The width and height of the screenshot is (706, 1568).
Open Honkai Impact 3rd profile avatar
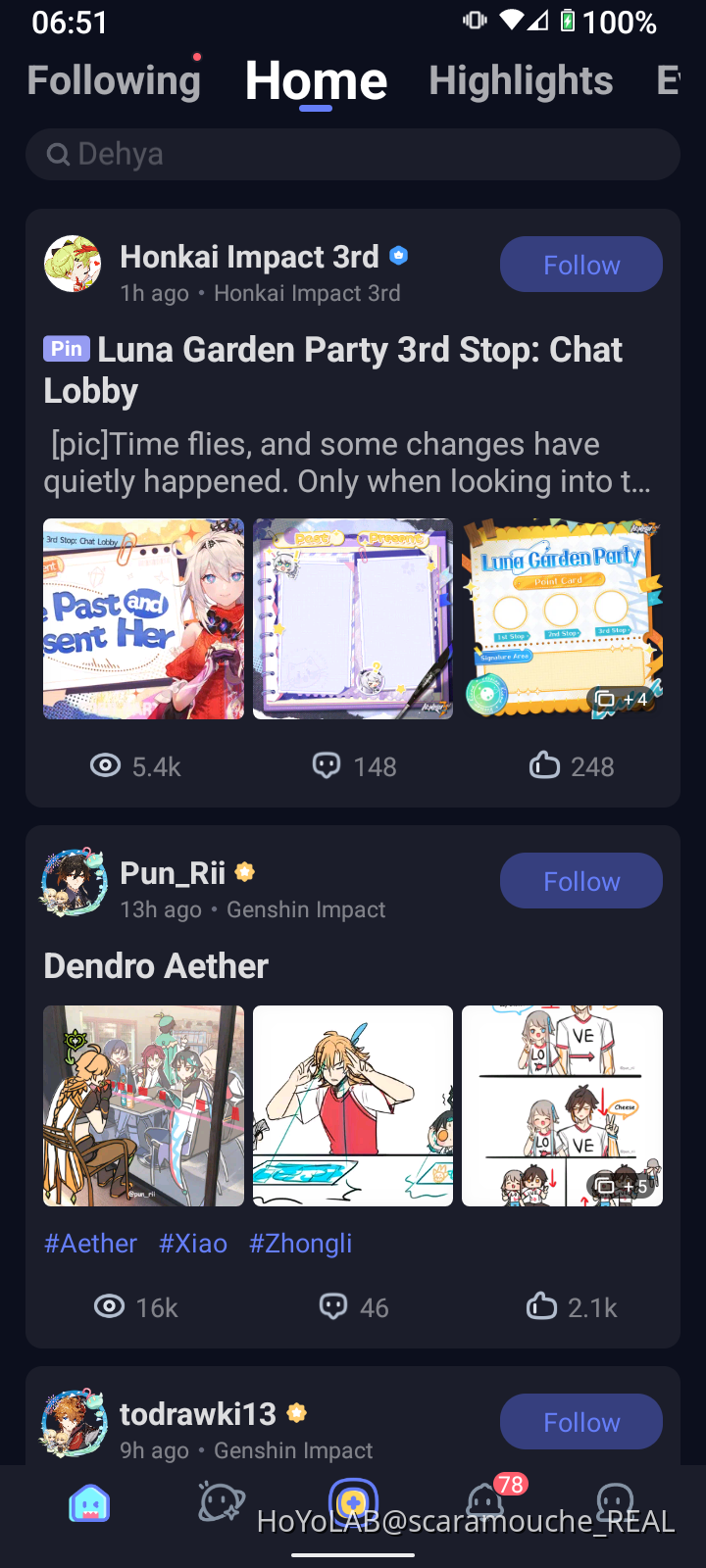click(74, 265)
